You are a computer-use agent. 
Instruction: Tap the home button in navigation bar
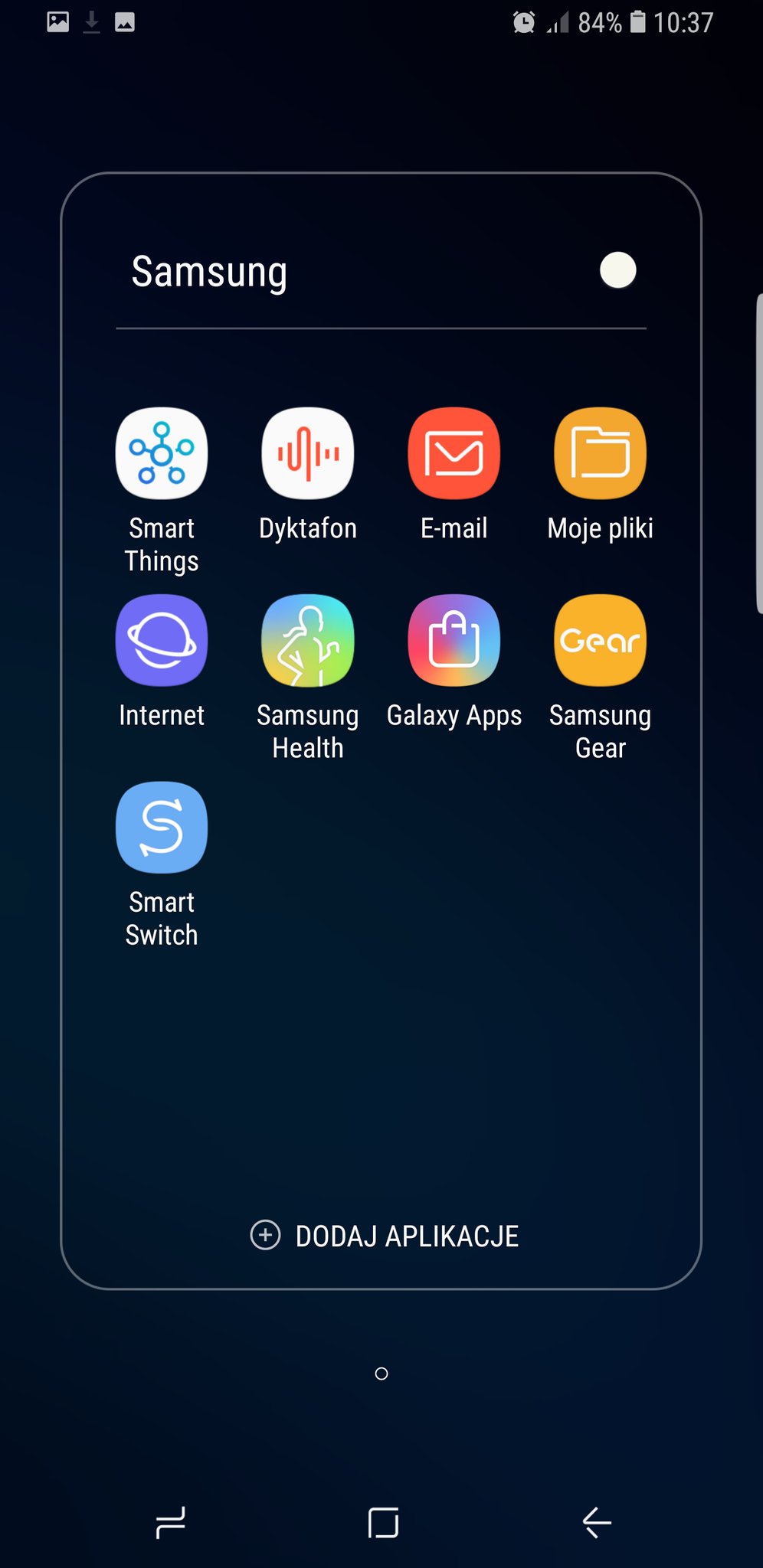[x=383, y=1522]
